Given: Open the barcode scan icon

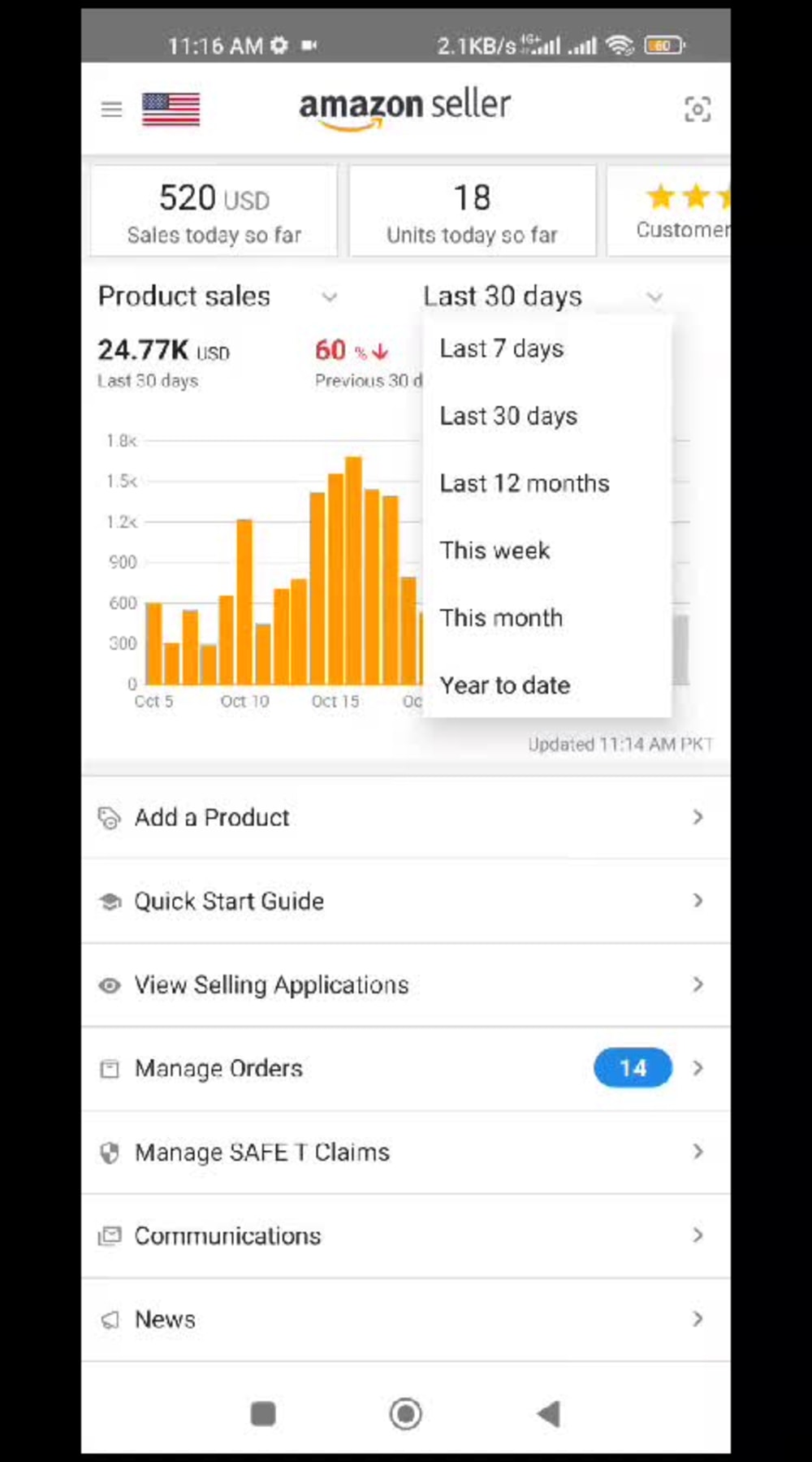Looking at the screenshot, I should [698, 109].
